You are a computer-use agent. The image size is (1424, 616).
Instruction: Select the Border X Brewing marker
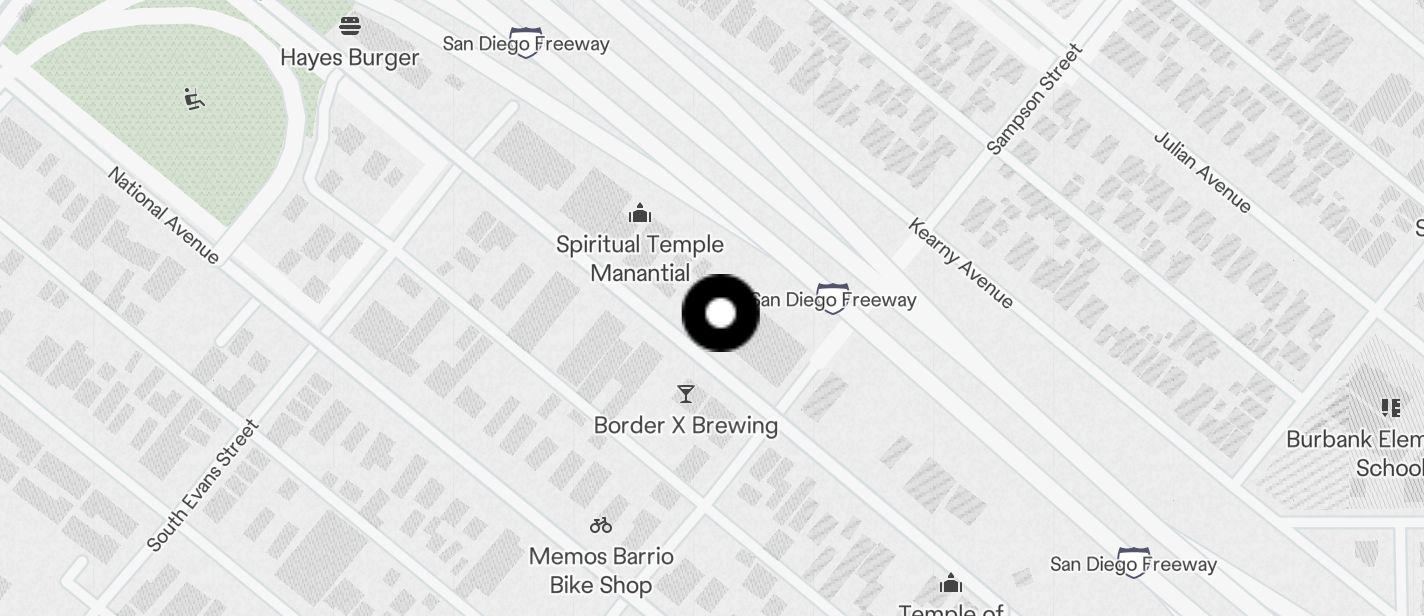[686, 394]
